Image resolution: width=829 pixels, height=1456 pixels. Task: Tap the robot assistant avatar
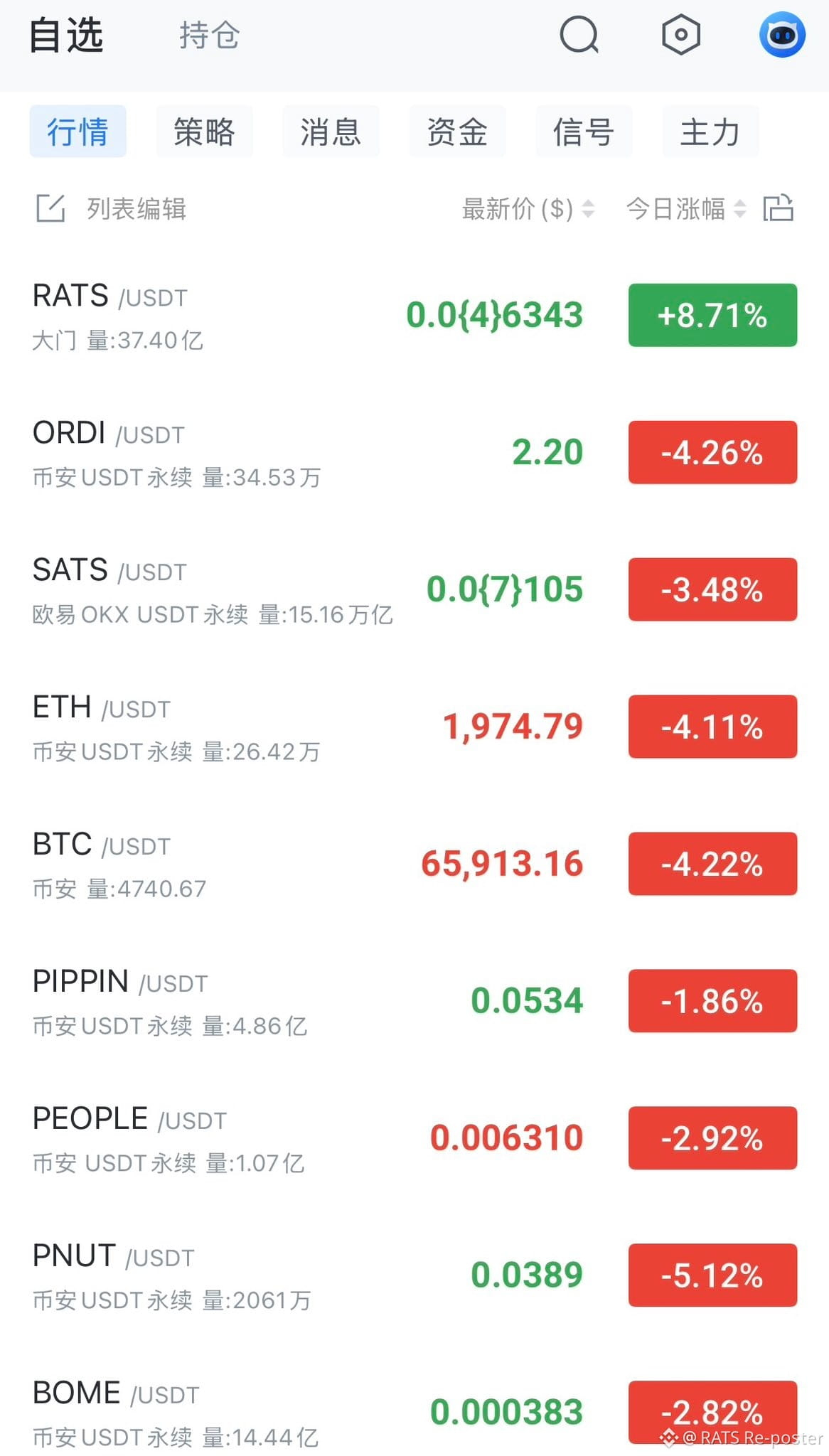[x=782, y=35]
